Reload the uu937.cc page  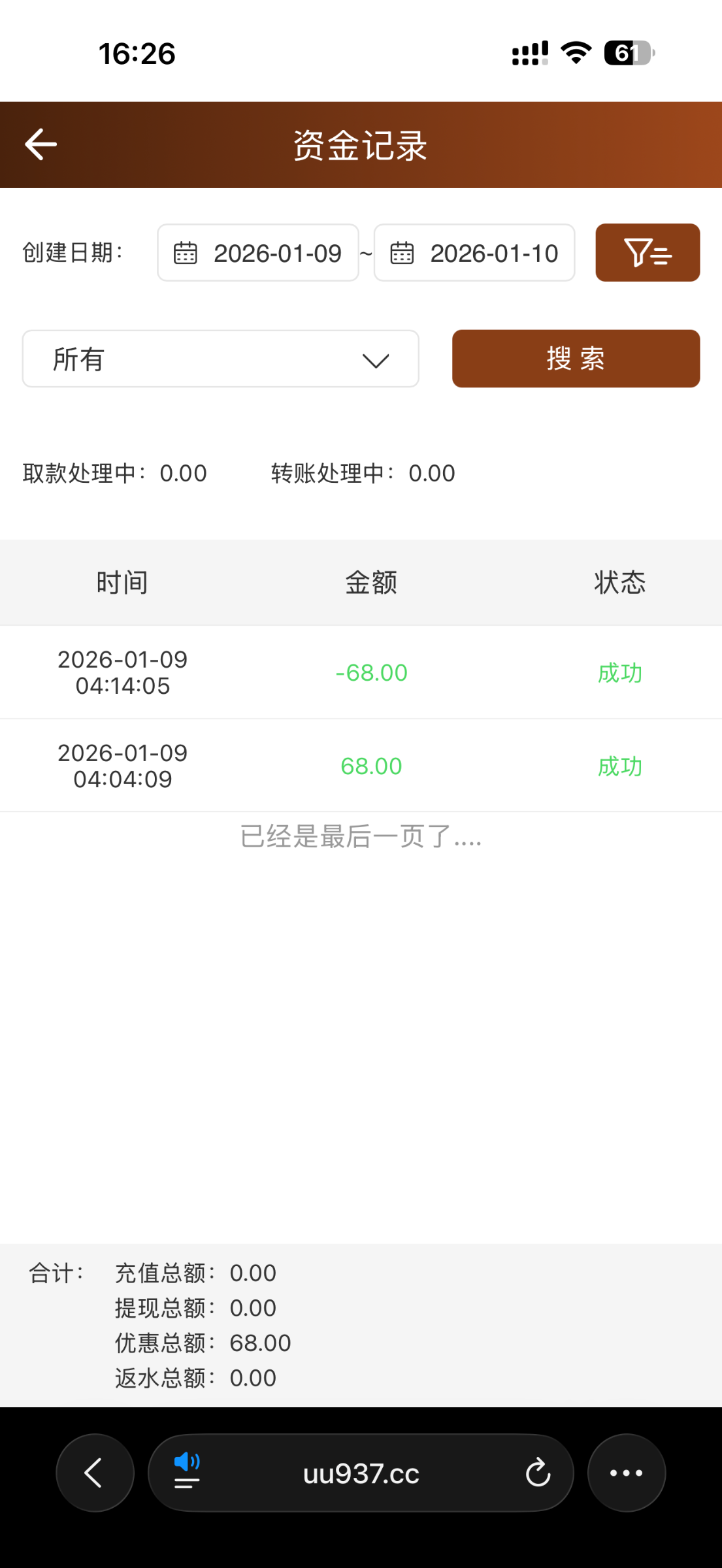pos(538,1473)
